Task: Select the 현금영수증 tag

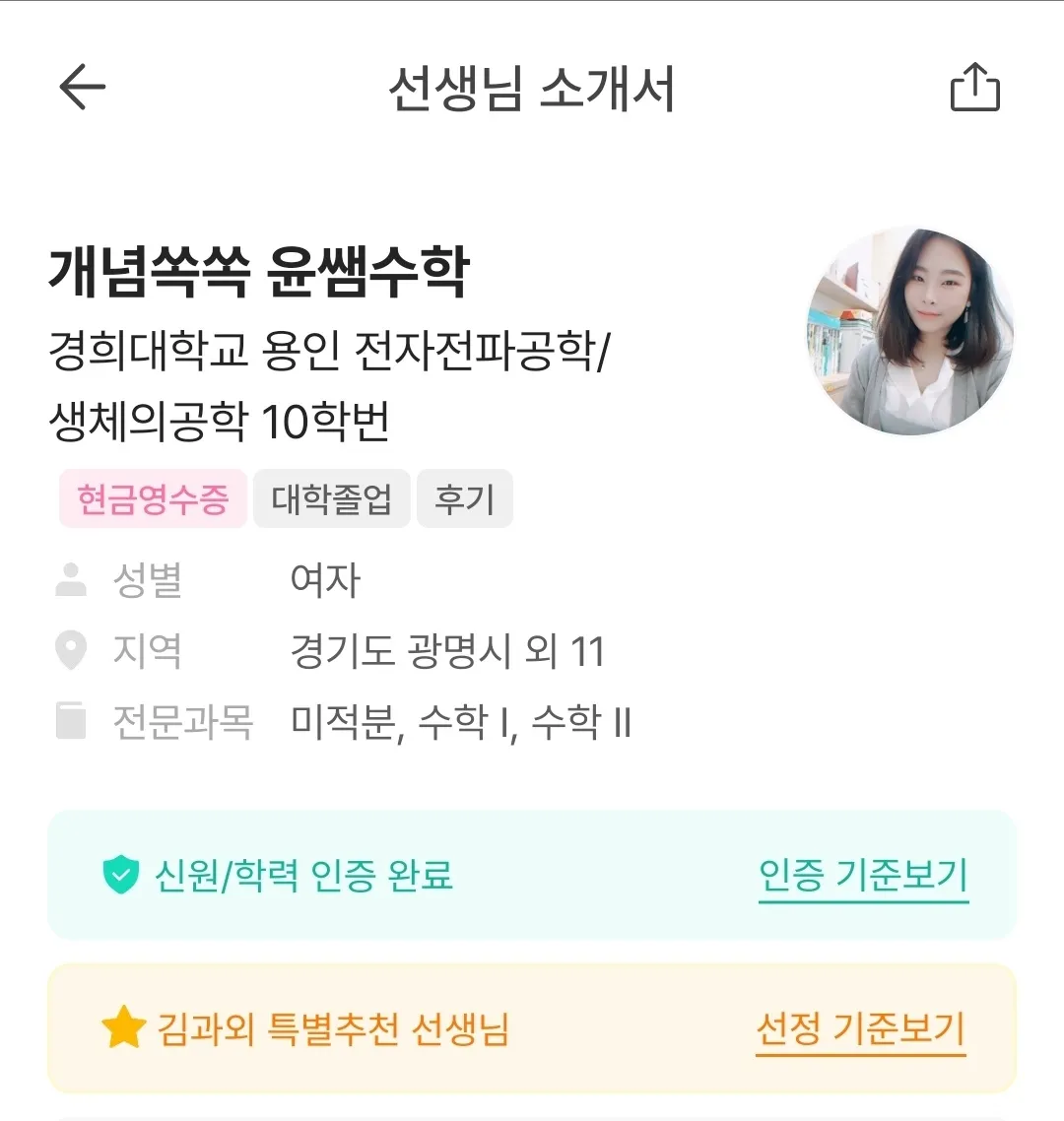Action: (152, 499)
